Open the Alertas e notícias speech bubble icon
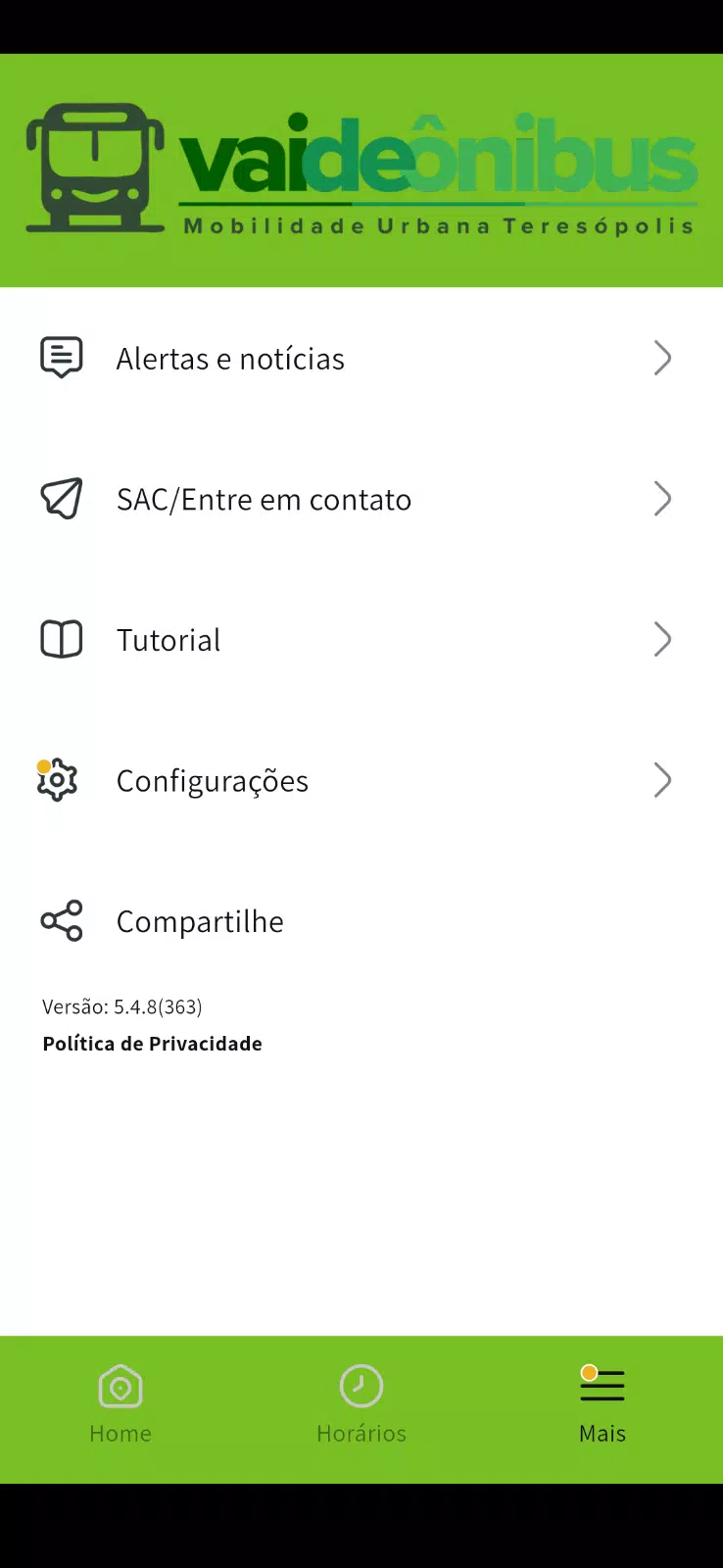723x1568 pixels. (x=61, y=357)
